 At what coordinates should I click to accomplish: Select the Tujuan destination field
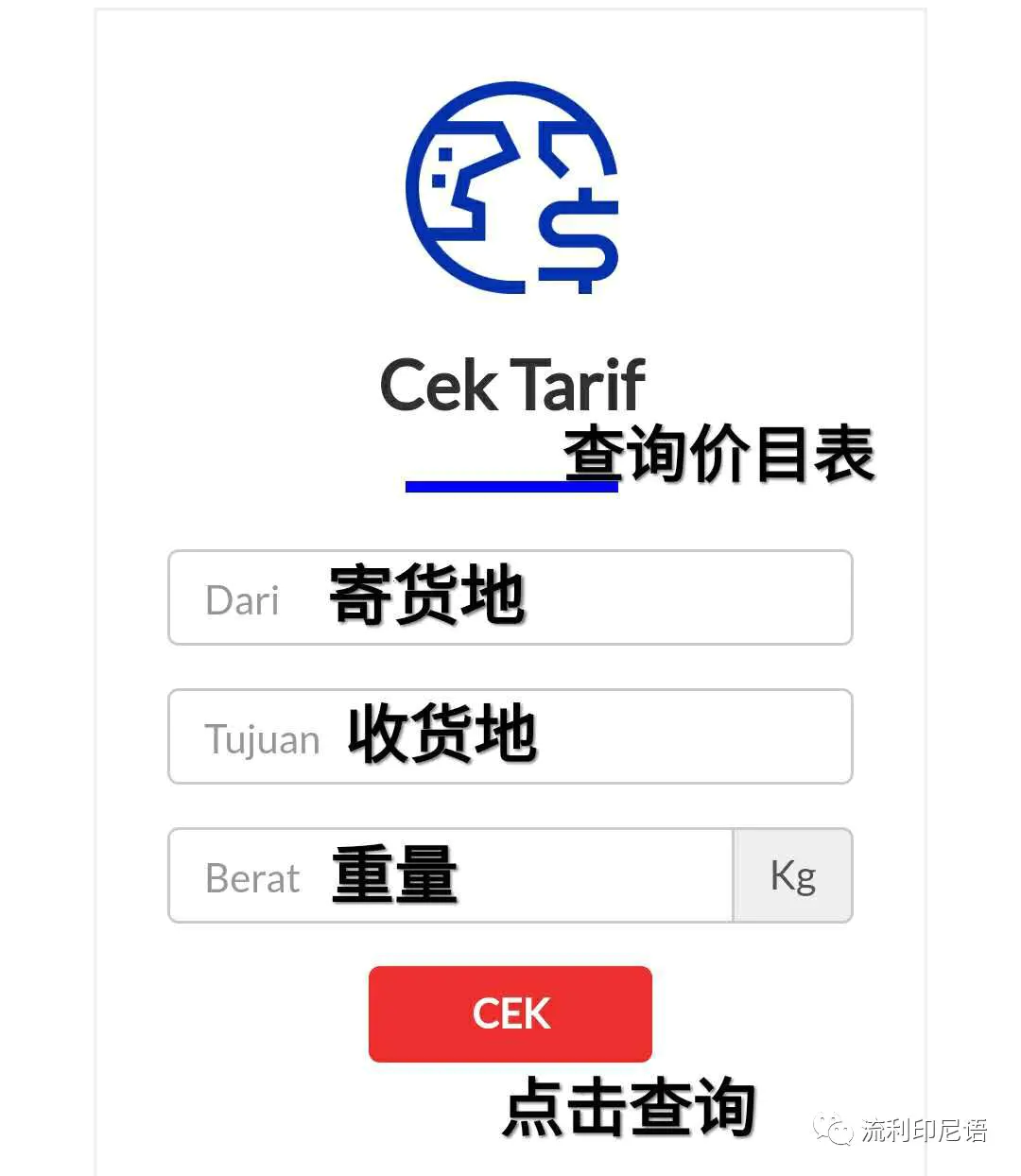[510, 736]
